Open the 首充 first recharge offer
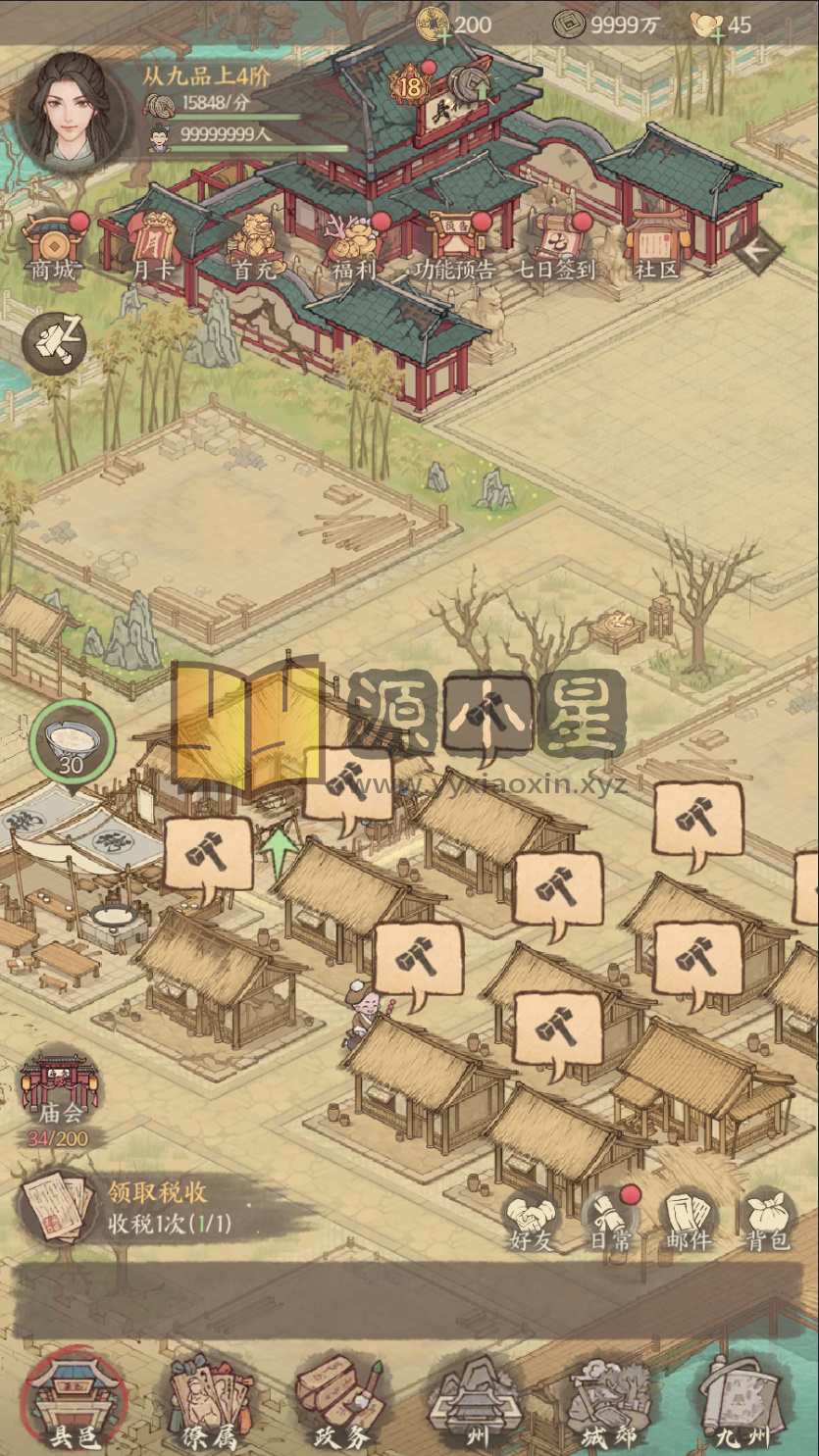Screen dimensions: 819x1456 (255, 245)
